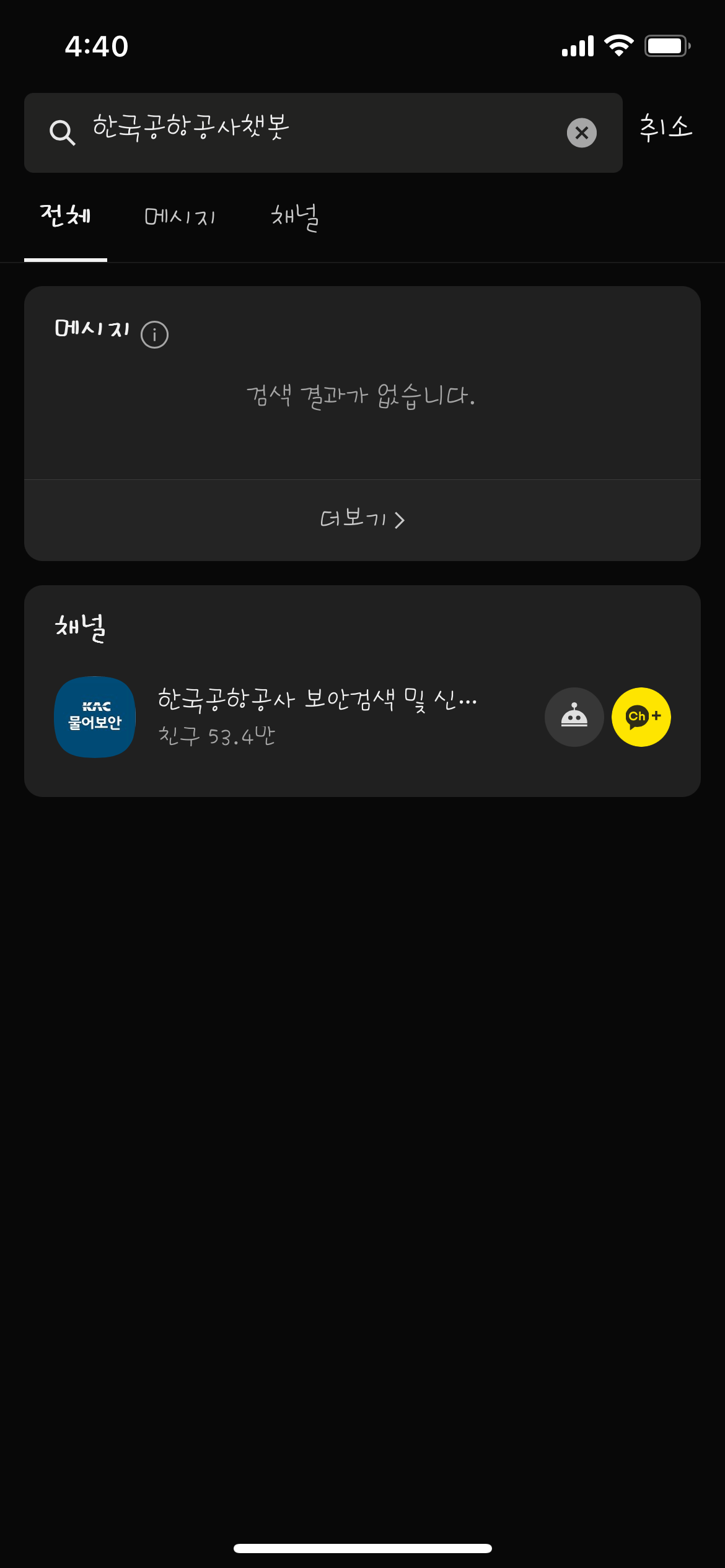The height and width of the screenshot is (1568, 725).
Task: Expand more message results via 더보기
Action: pos(353,520)
